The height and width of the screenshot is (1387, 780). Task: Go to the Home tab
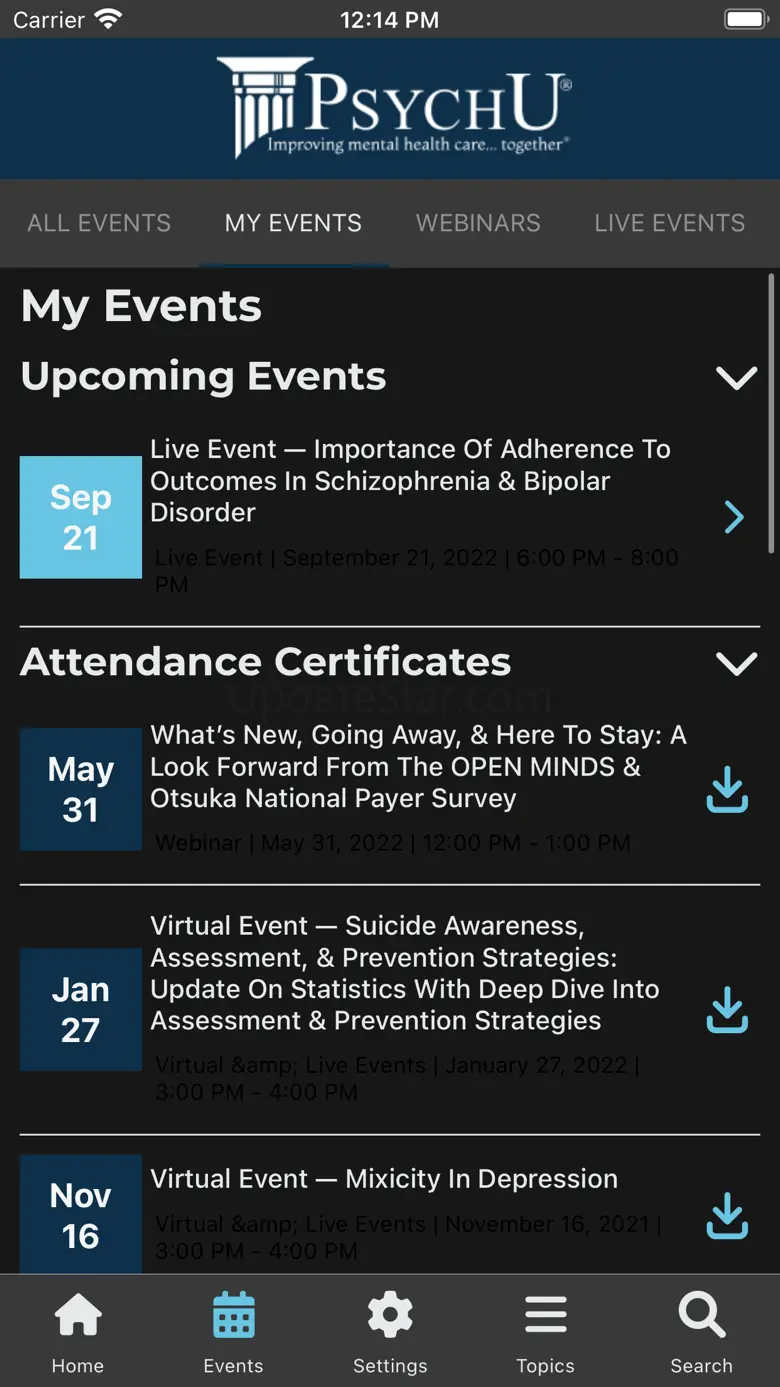click(x=78, y=1332)
